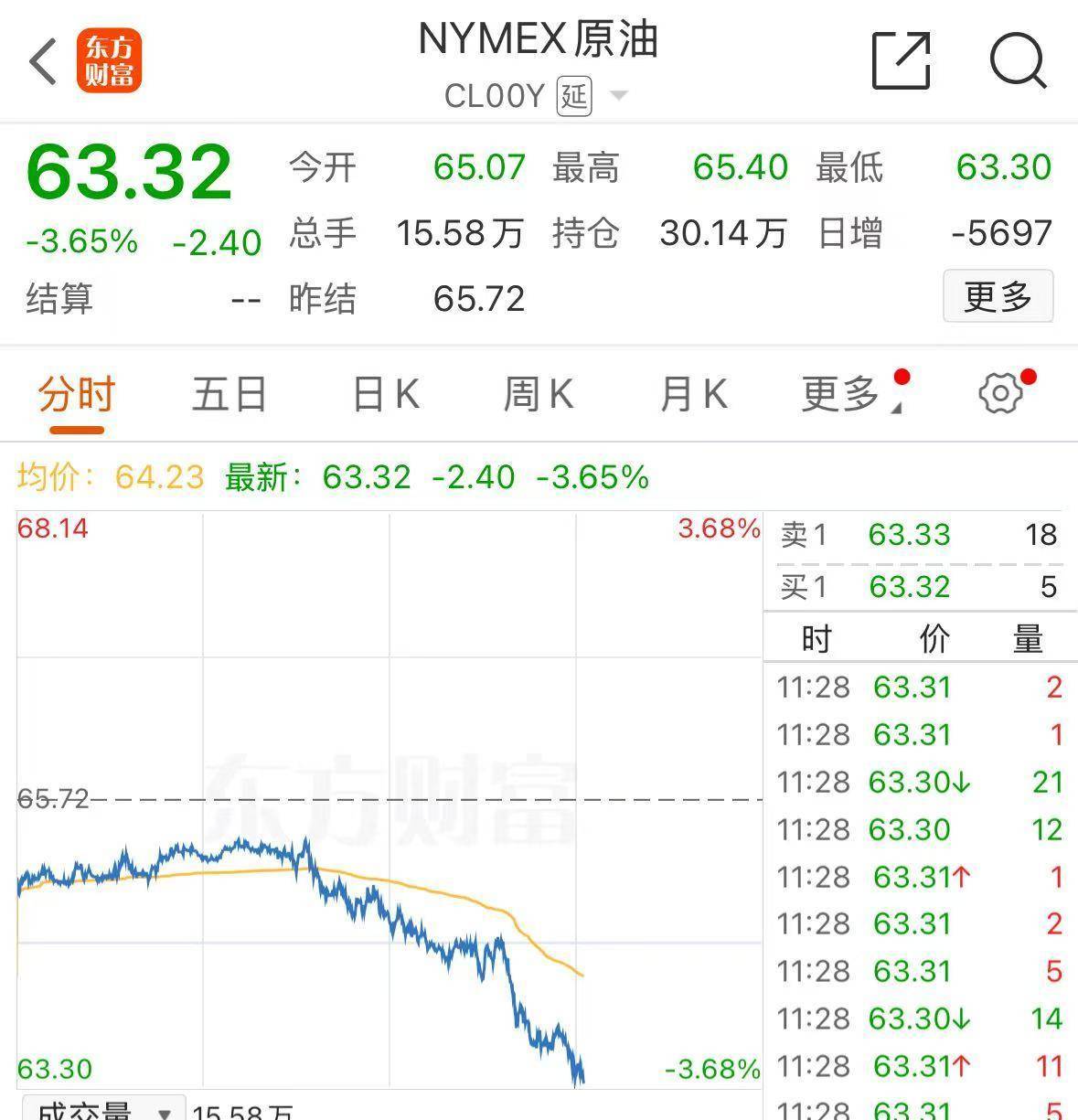This screenshot has width=1078, height=1120.
Task: Open the 成交量 indicator dropdown
Action: point(102,1109)
